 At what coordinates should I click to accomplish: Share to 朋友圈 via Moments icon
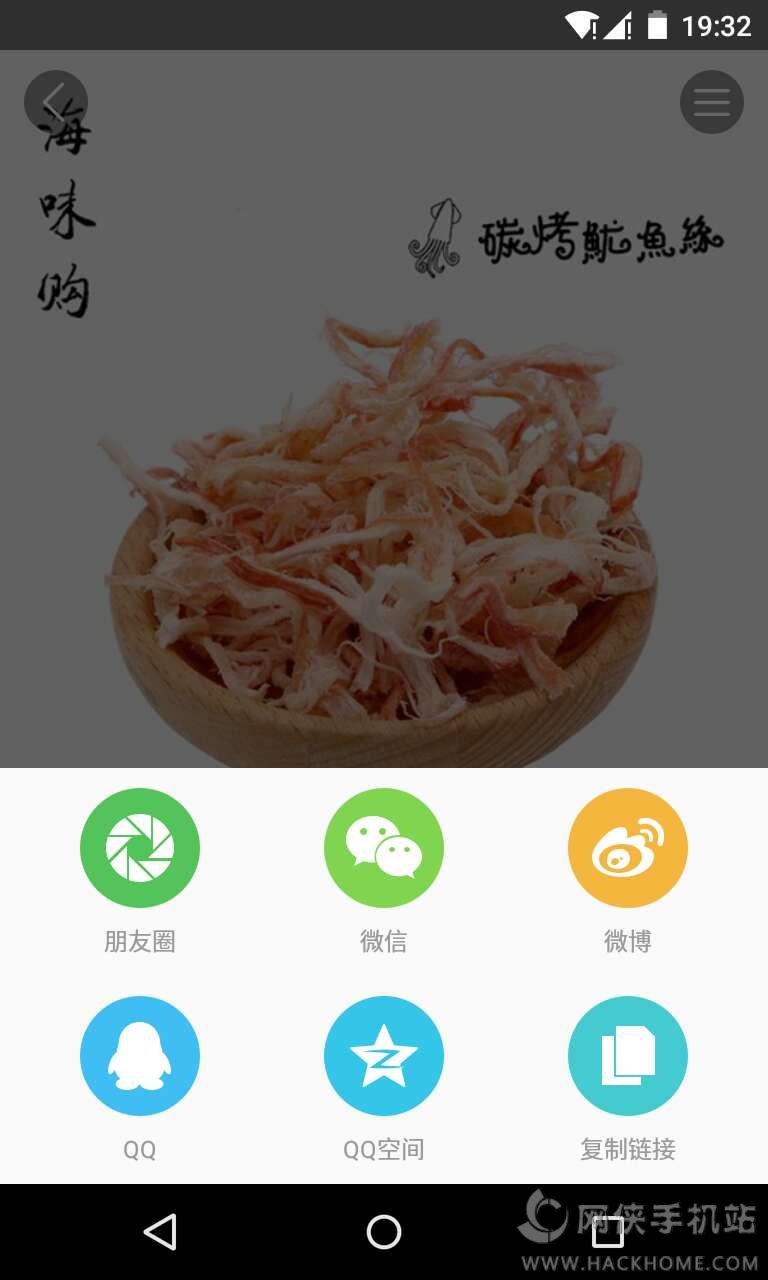[140, 847]
